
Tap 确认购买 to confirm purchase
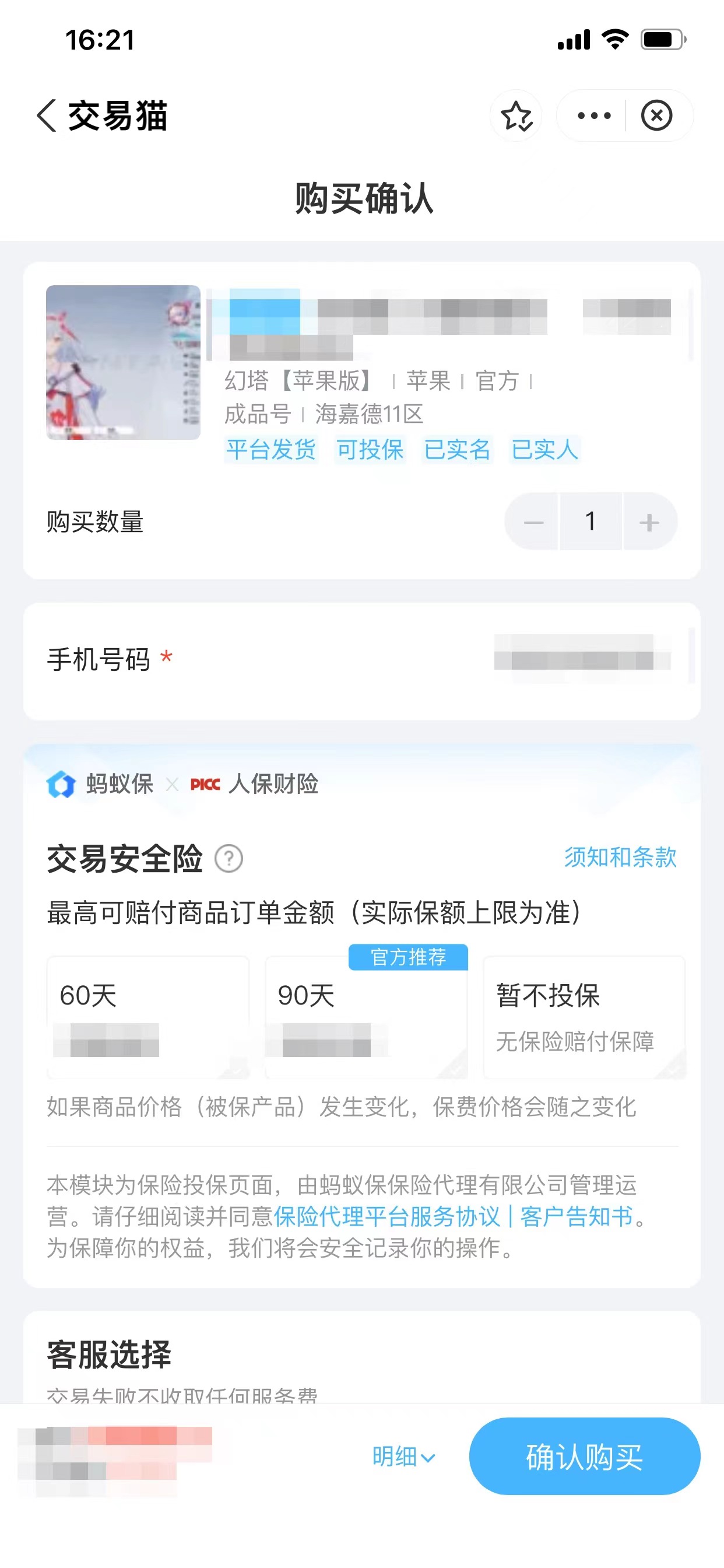coord(584,1457)
